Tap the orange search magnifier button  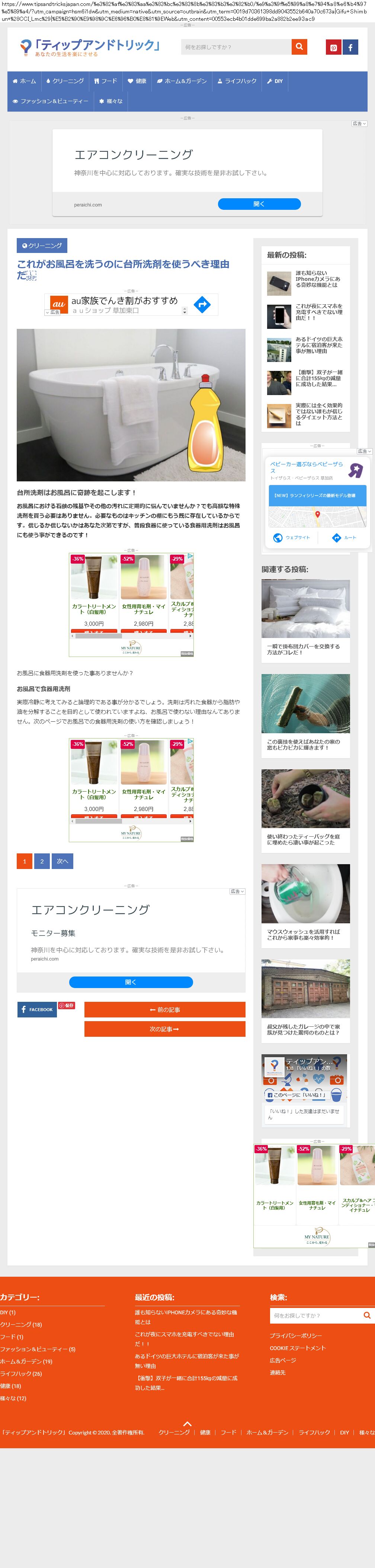(299, 47)
